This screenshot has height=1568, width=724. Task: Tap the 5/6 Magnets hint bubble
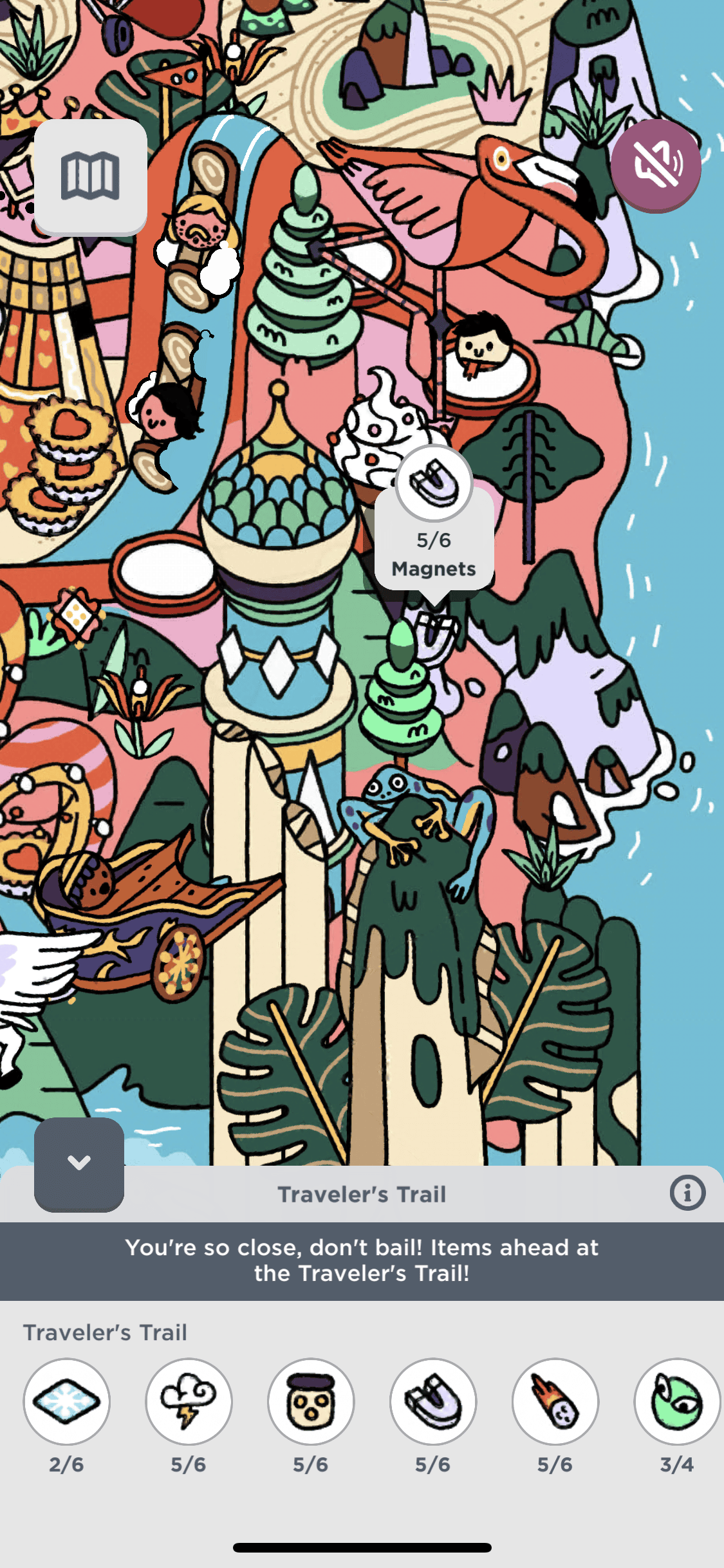434,541
